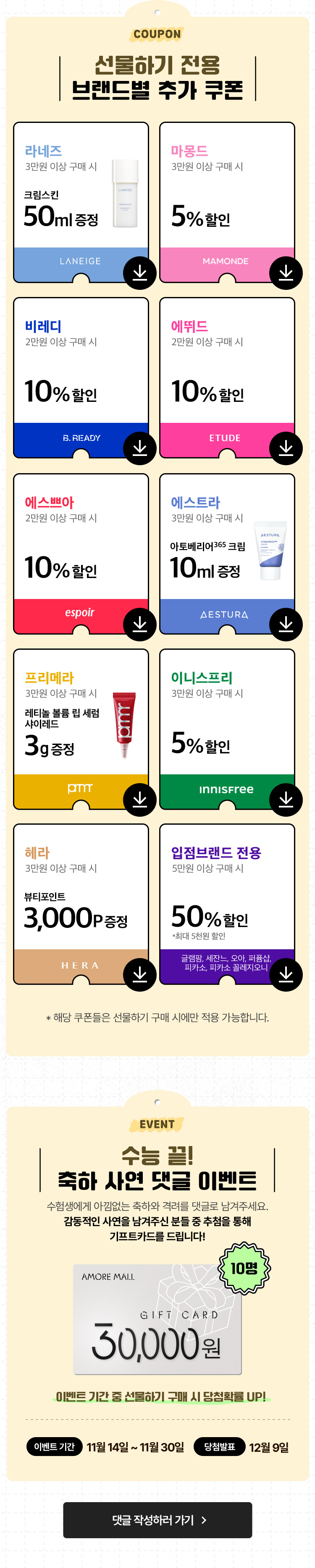Download the 에스쁘아 10% discount coupon
Image resolution: width=315 pixels, height=1568 pixels.
point(139,624)
